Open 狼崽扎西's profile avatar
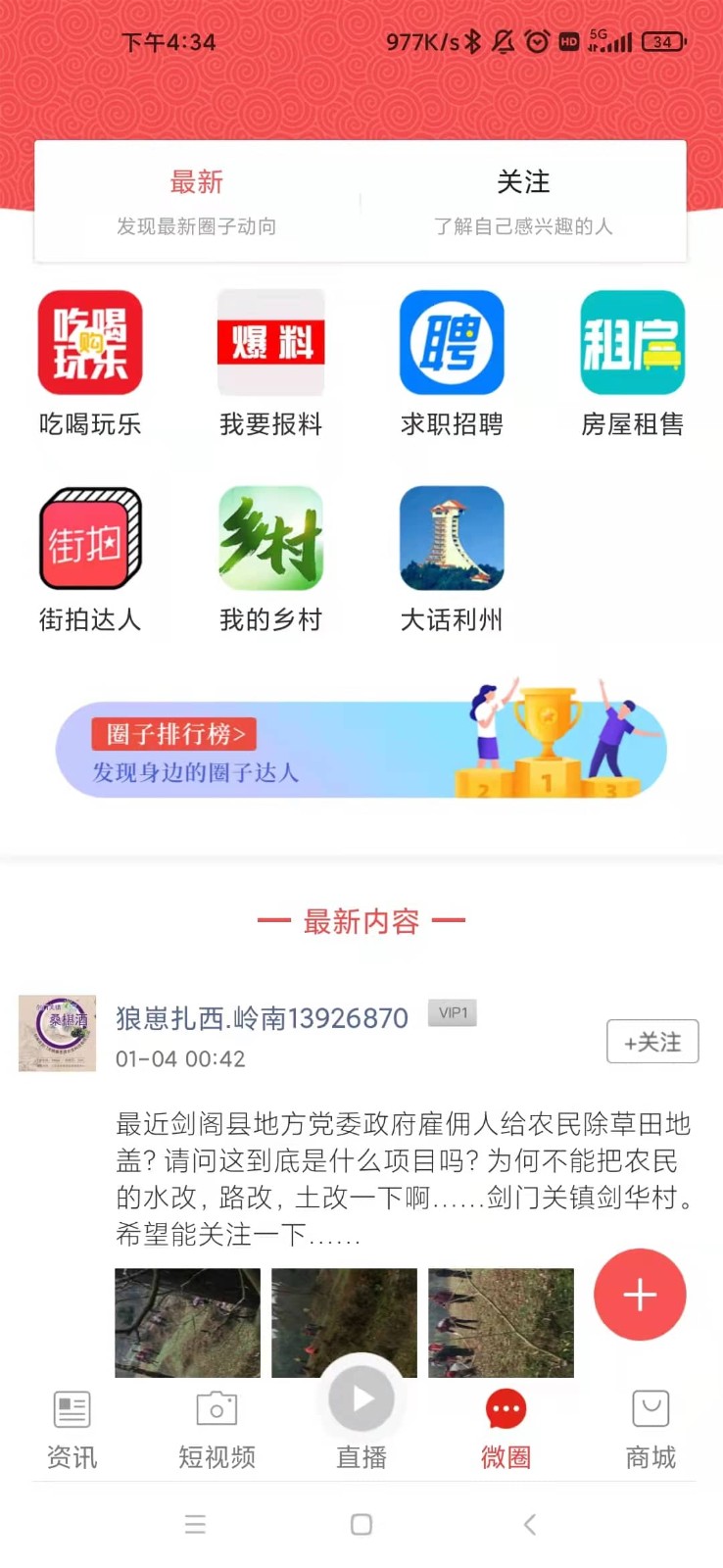 point(58,1033)
